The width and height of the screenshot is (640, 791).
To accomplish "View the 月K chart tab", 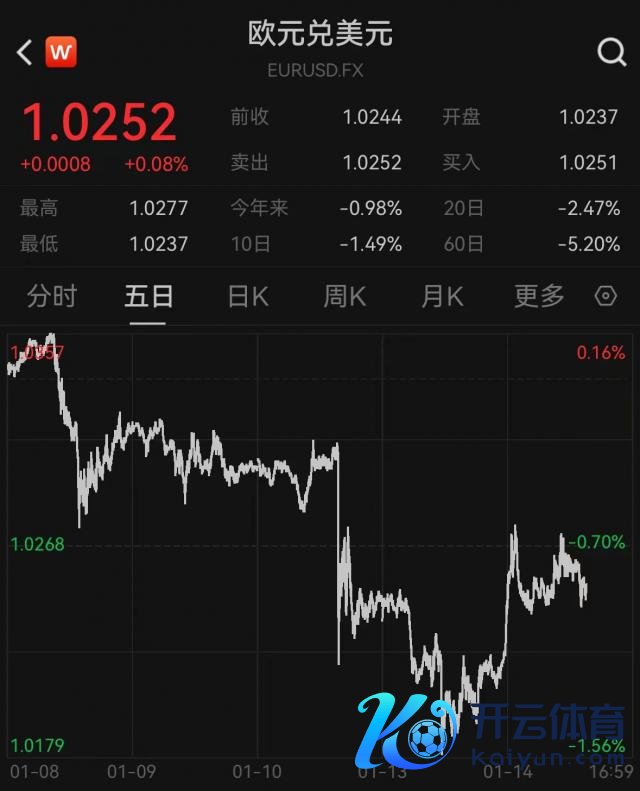I will coord(441,296).
